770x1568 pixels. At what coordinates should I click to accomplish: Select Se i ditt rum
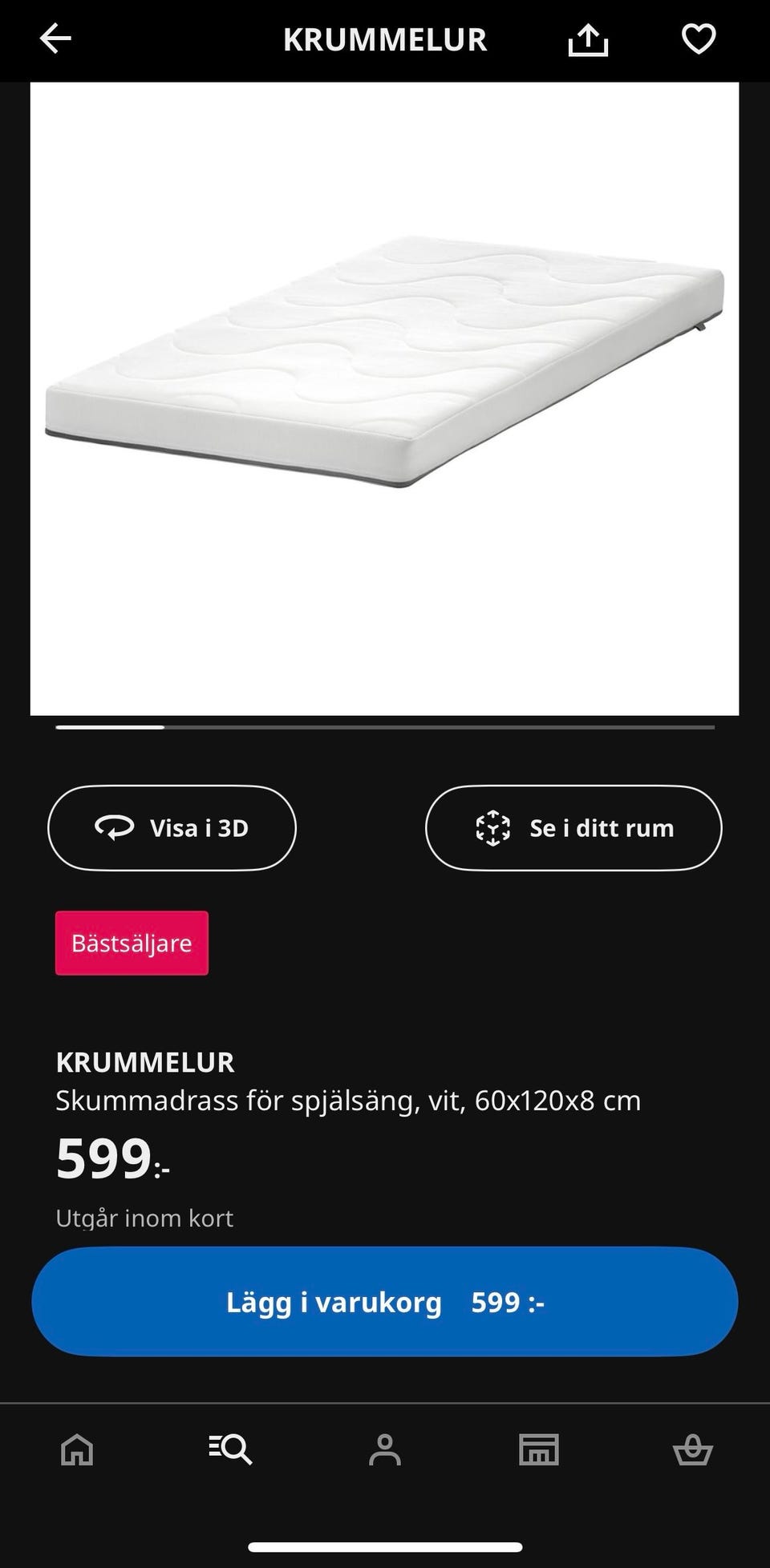[573, 828]
